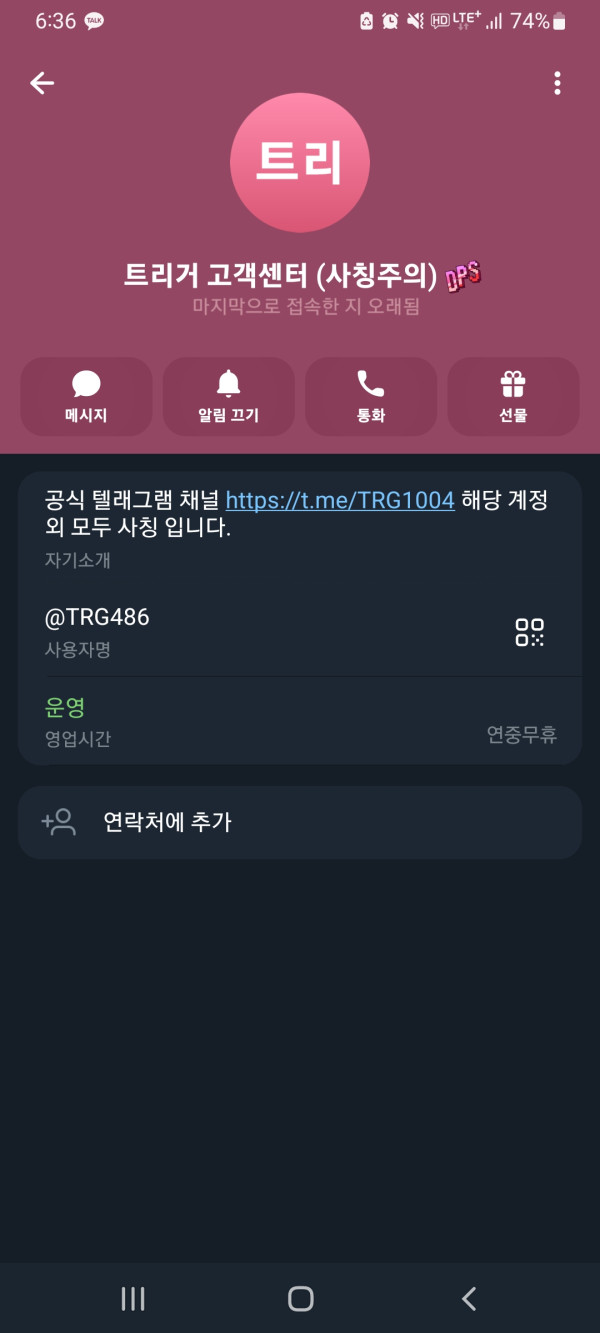This screenshot has height=1333, width=600.
Task: Open the t.me/TRG1004 channel link
Action: 340,501
